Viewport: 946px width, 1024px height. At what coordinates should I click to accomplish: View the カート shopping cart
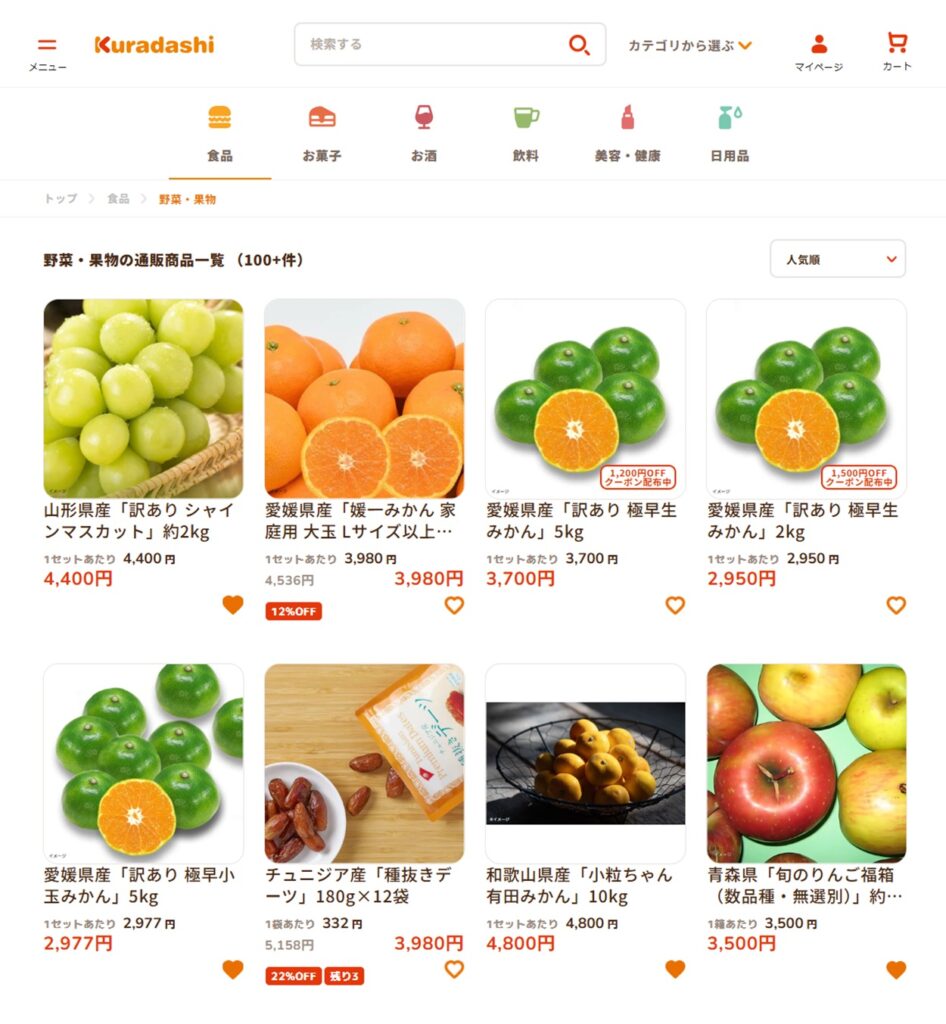point(897,52)
